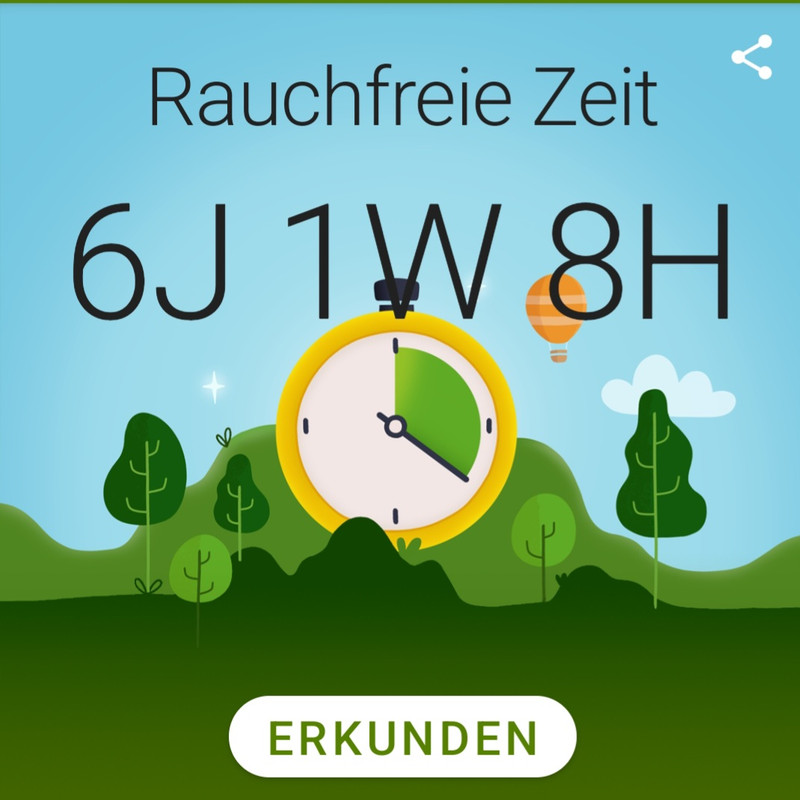Share the smoke-free time card
The image size is (800, 800).
tap(752, 57)
